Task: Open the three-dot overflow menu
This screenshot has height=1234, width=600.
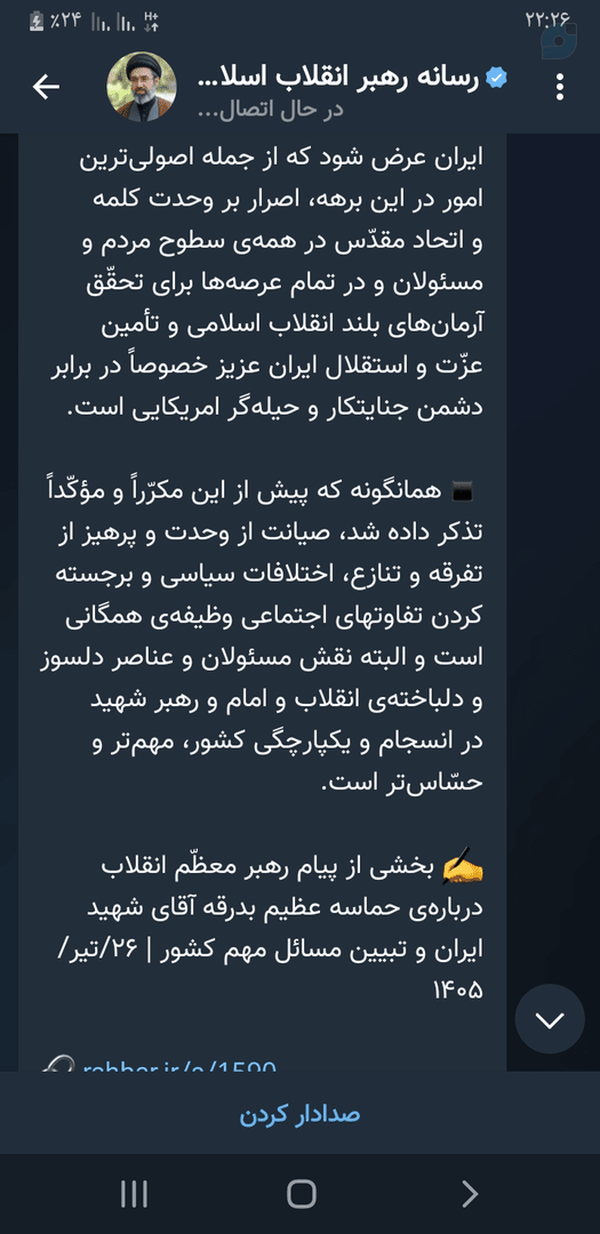Action: [x=558, y=87]
